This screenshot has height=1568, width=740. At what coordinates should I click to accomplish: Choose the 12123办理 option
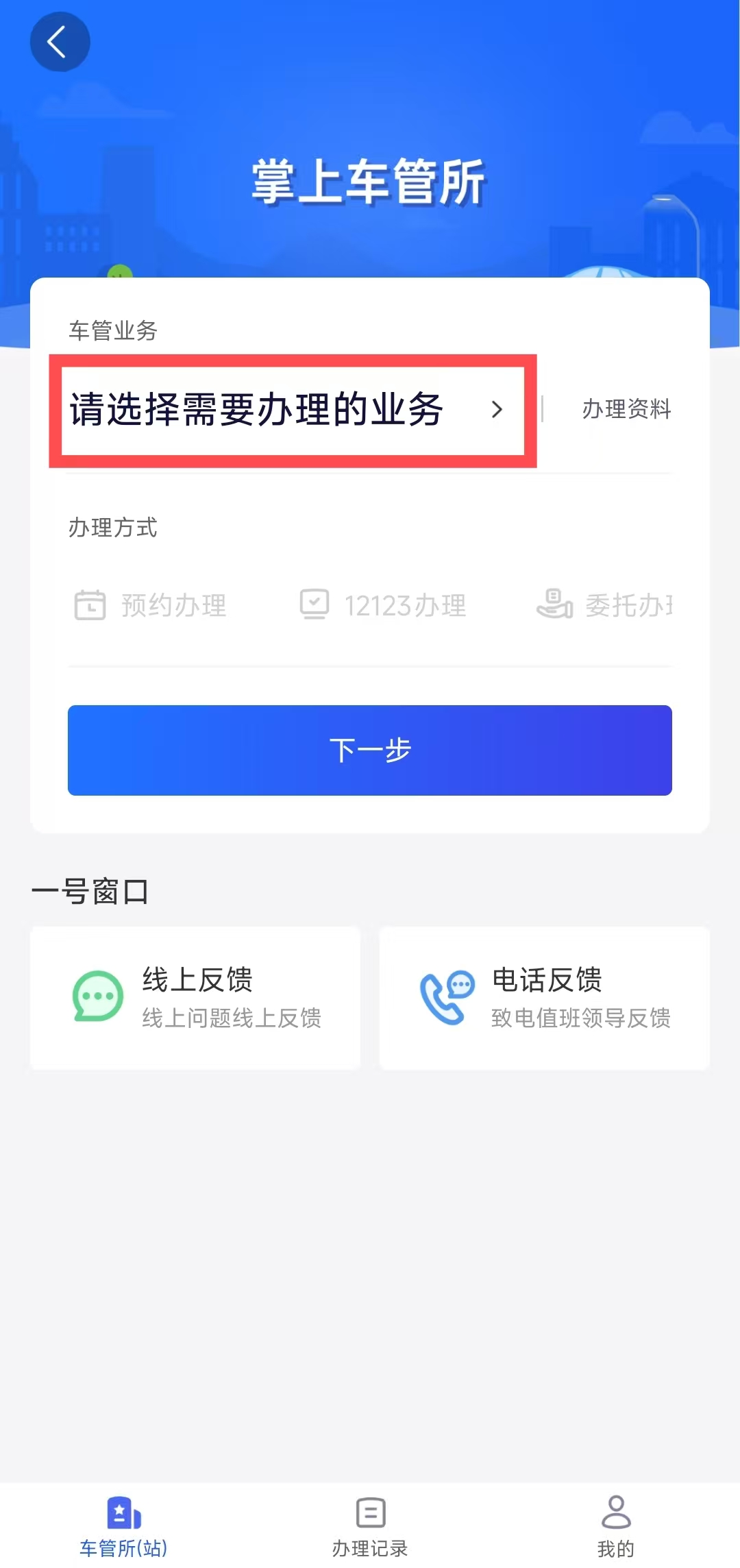tap(382, 605)
